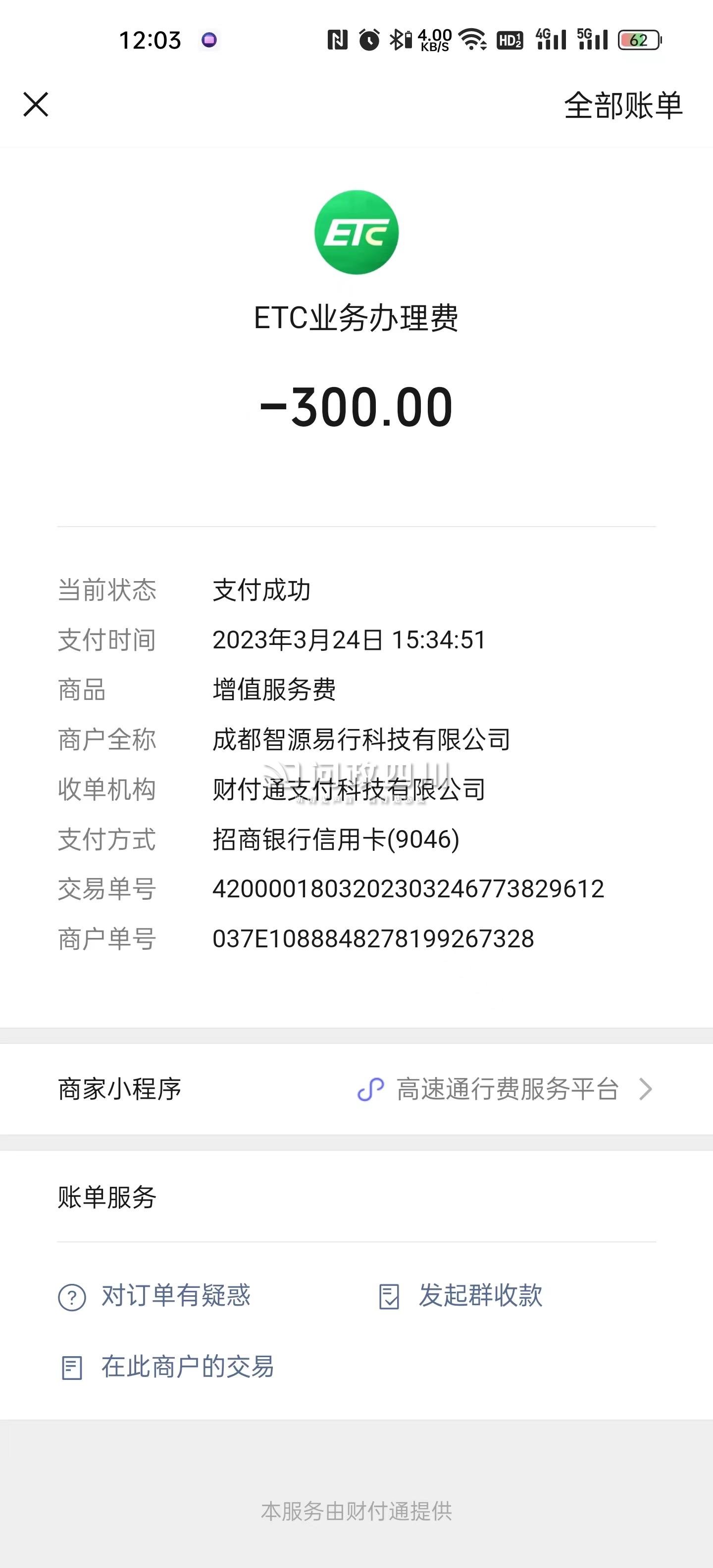Close the payment detail page

36,104
